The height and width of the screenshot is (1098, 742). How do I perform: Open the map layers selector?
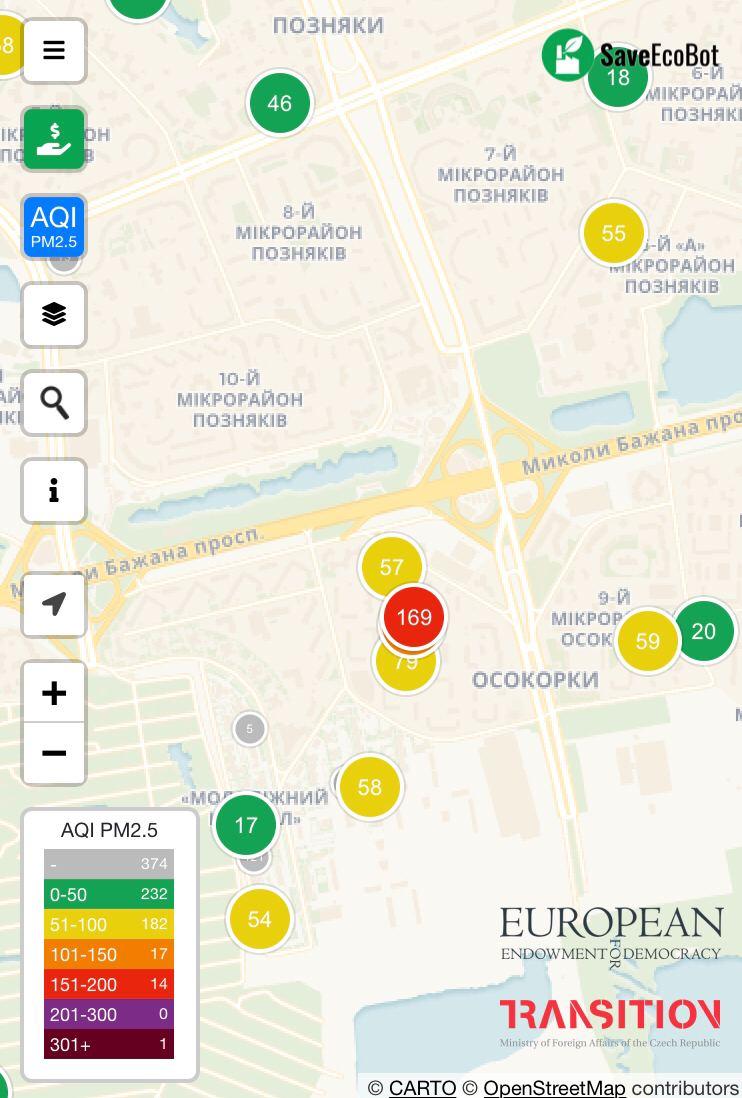tap(54, 314)
